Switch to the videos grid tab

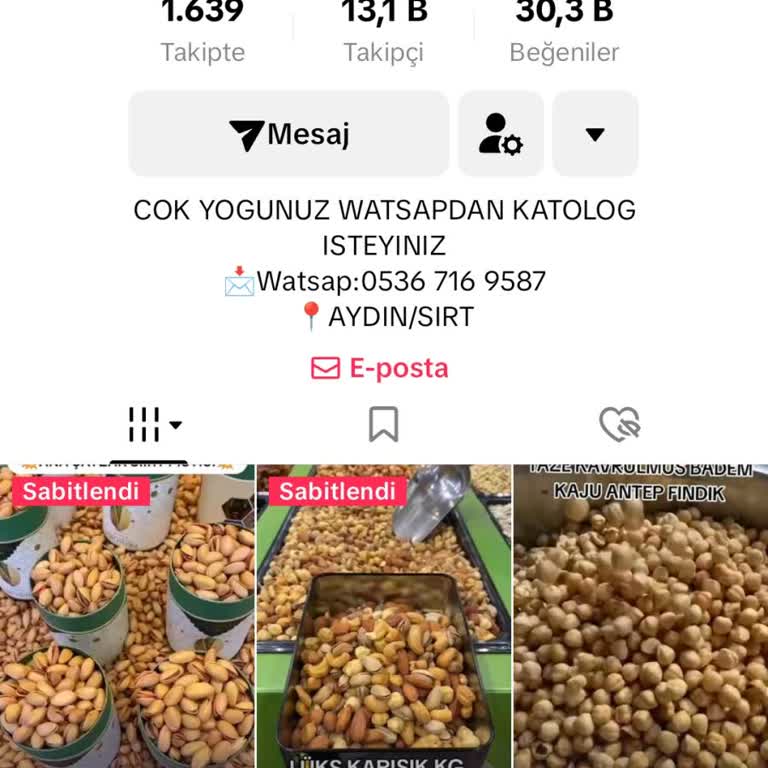pyautogui.click(x=154, y=425)
